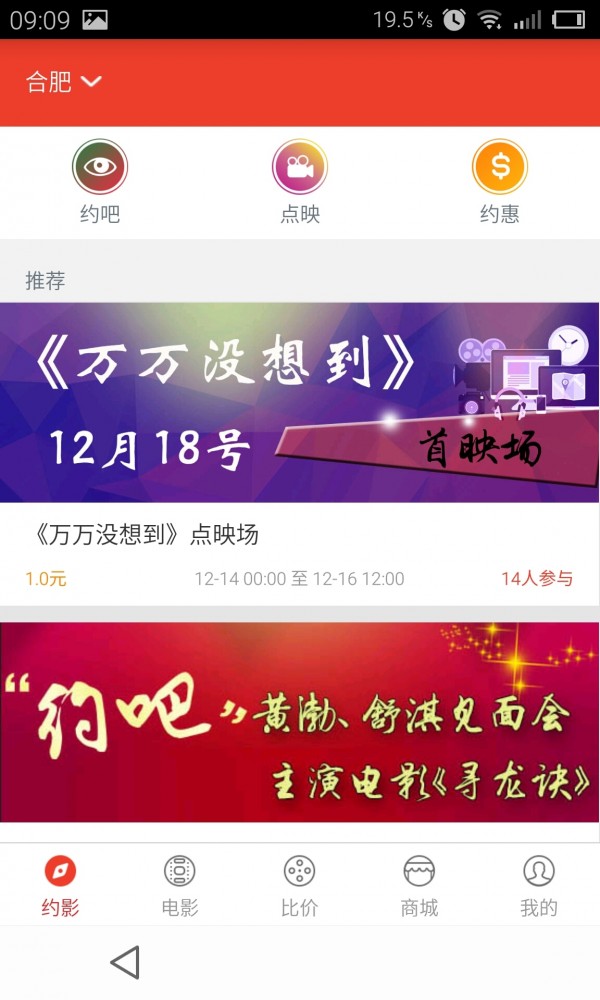Switch to the 比价 tab
This screenshot has width=600, height=1000.
(x=300, y=886)
